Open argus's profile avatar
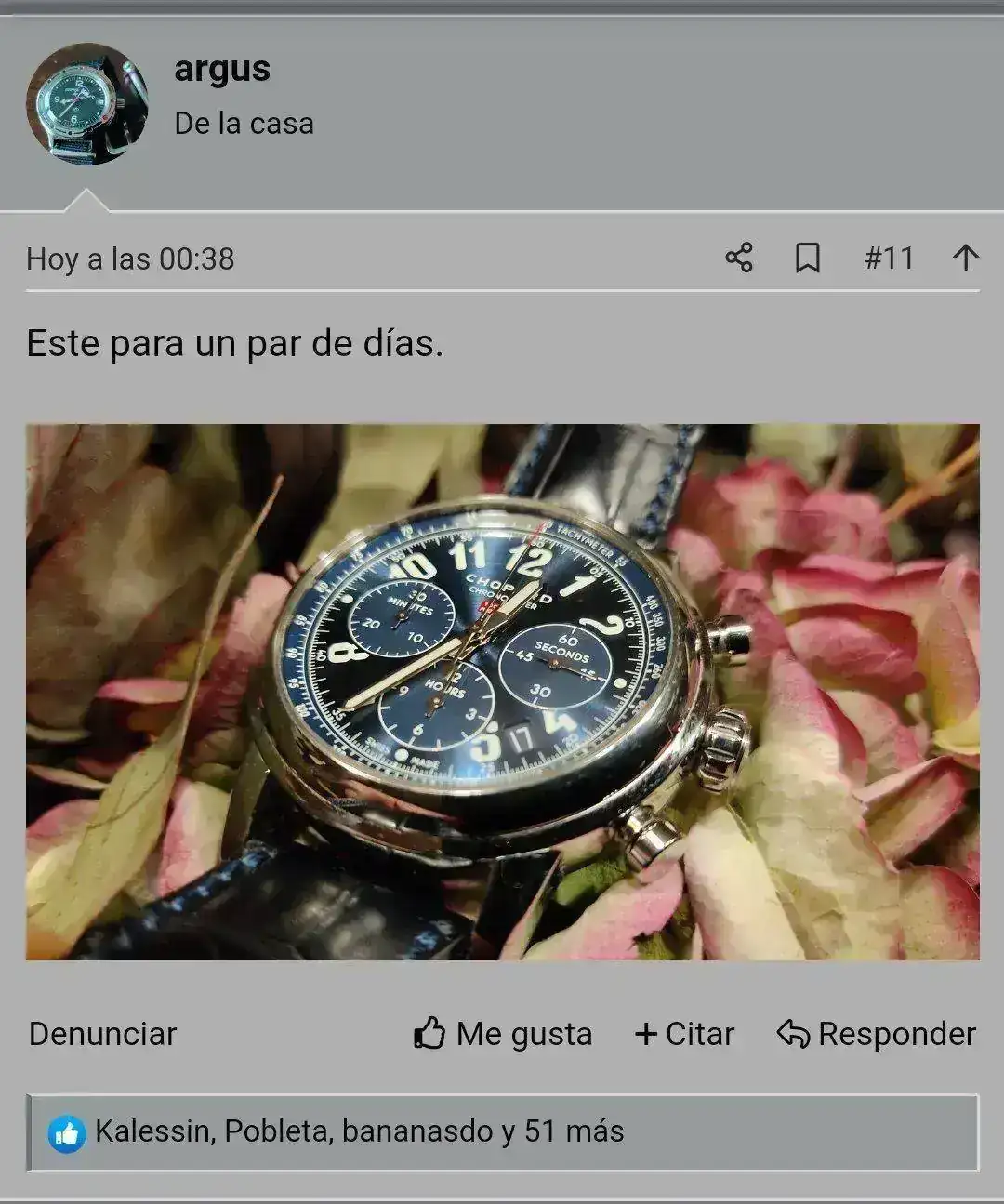Viewport: 1004px width, 1204px height. tap(86, 104)
